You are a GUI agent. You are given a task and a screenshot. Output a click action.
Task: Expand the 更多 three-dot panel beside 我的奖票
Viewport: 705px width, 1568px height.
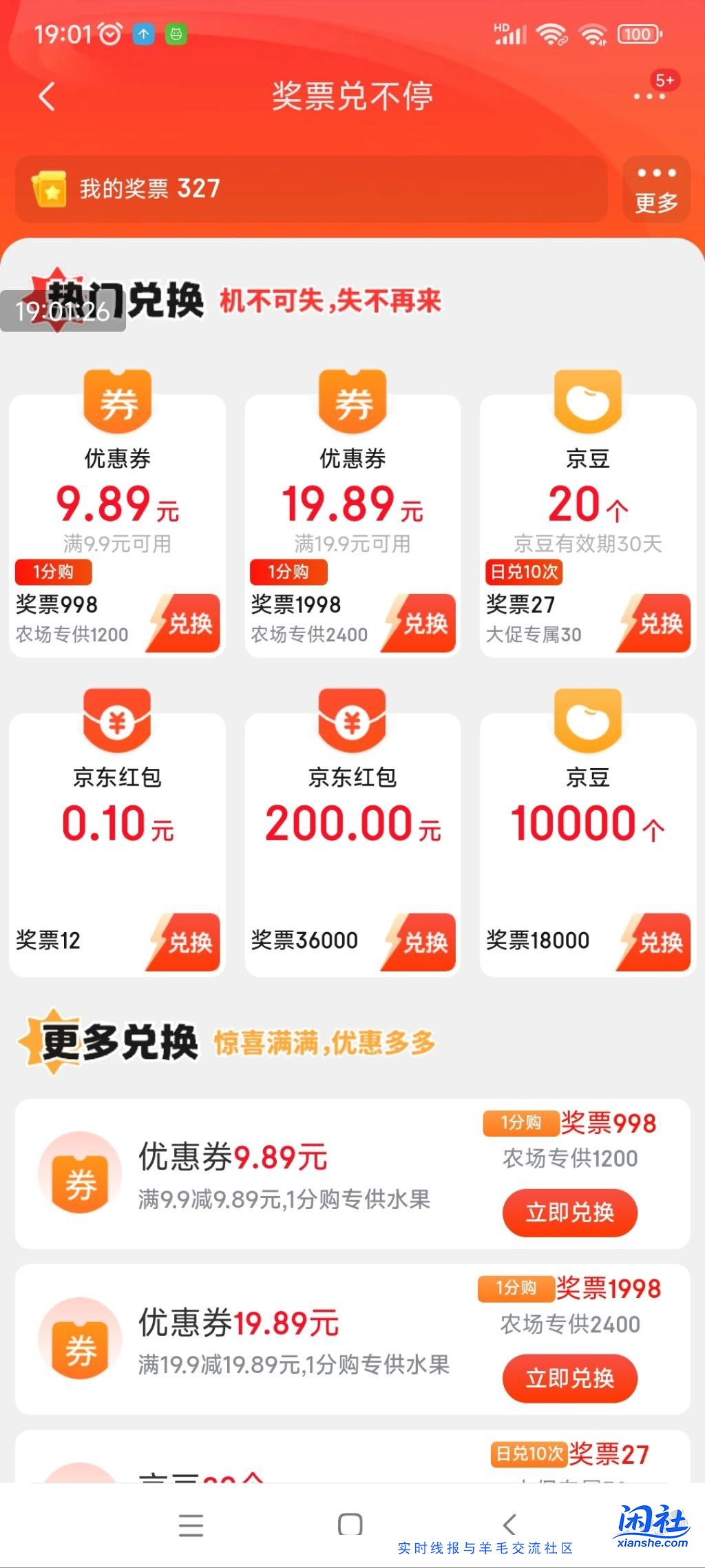pyautogui.click(x=656, y=189)
